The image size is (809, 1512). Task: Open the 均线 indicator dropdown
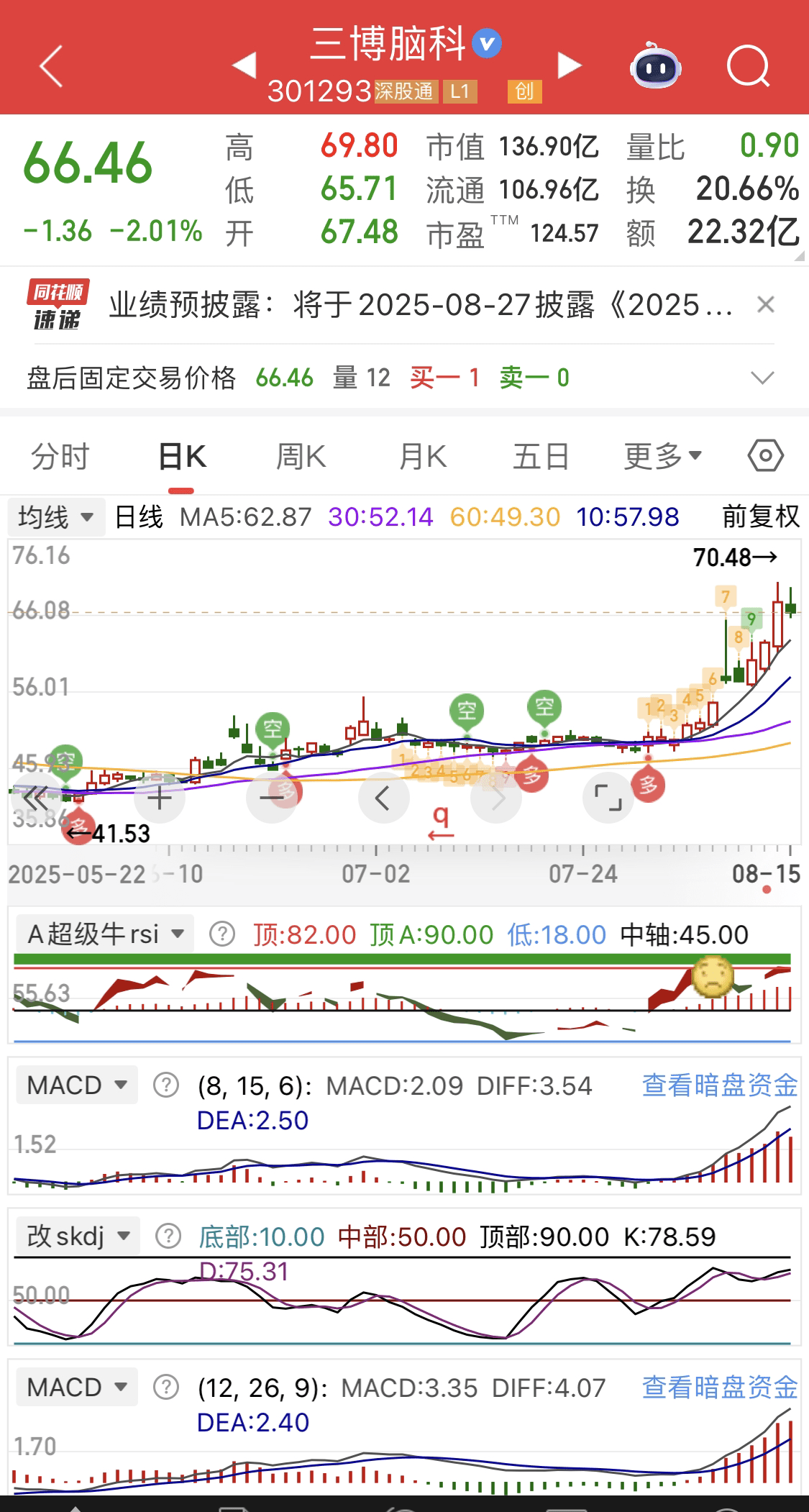tap(56, 517)
